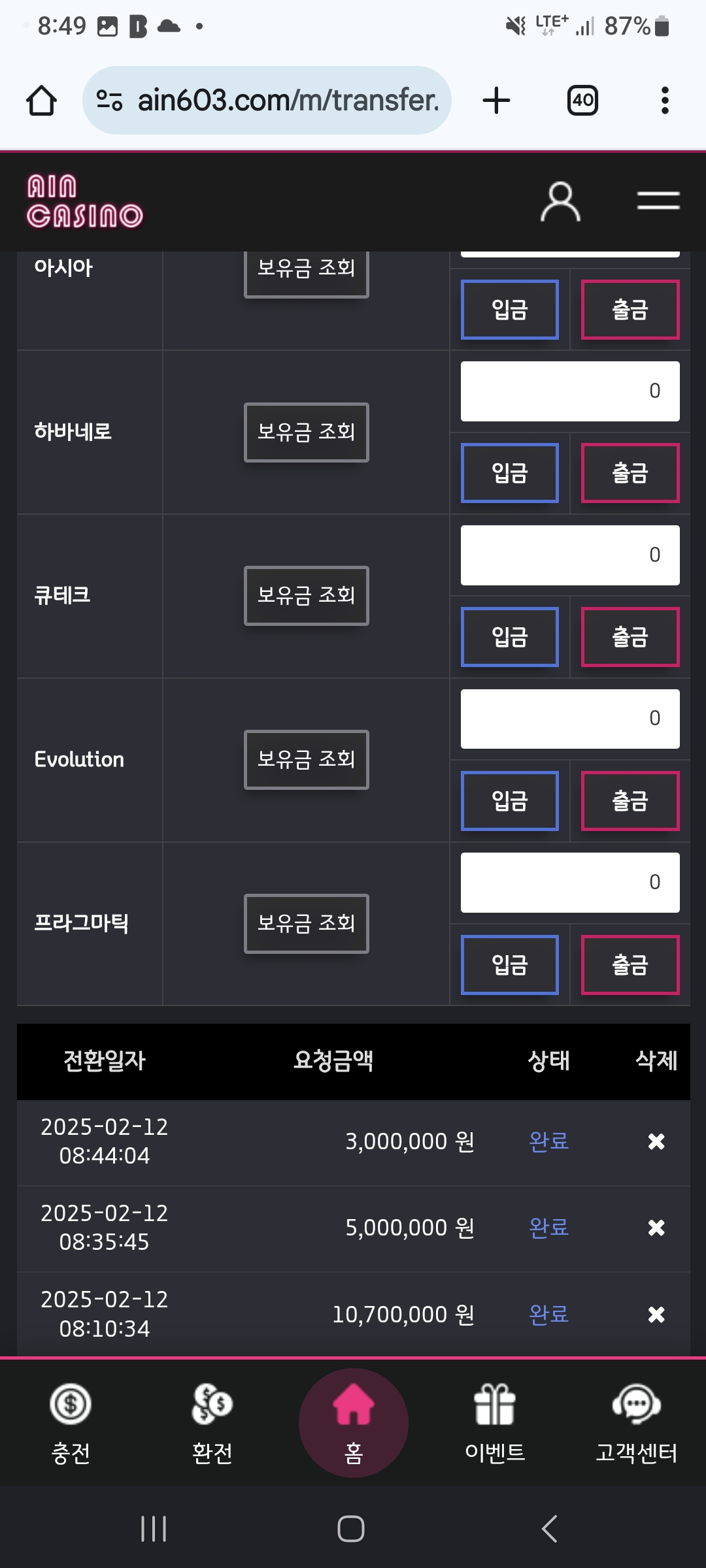Viewport: 706px width, 1568px height.
Task: Check balance for 하바네로
Action: (x=307, y=432)
